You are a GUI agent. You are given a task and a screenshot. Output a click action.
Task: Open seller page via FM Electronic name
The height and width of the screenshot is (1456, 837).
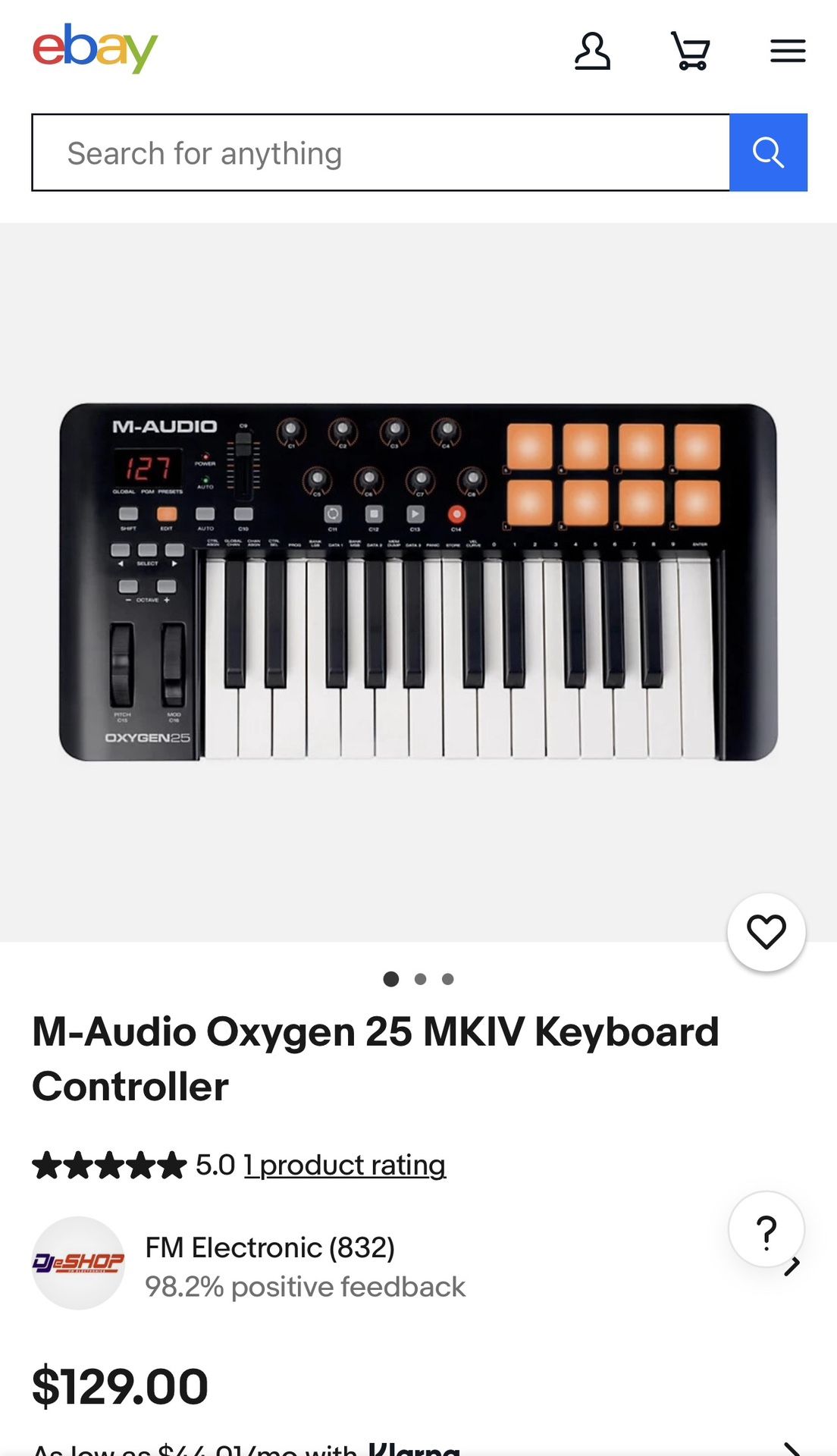(269, 1247)
